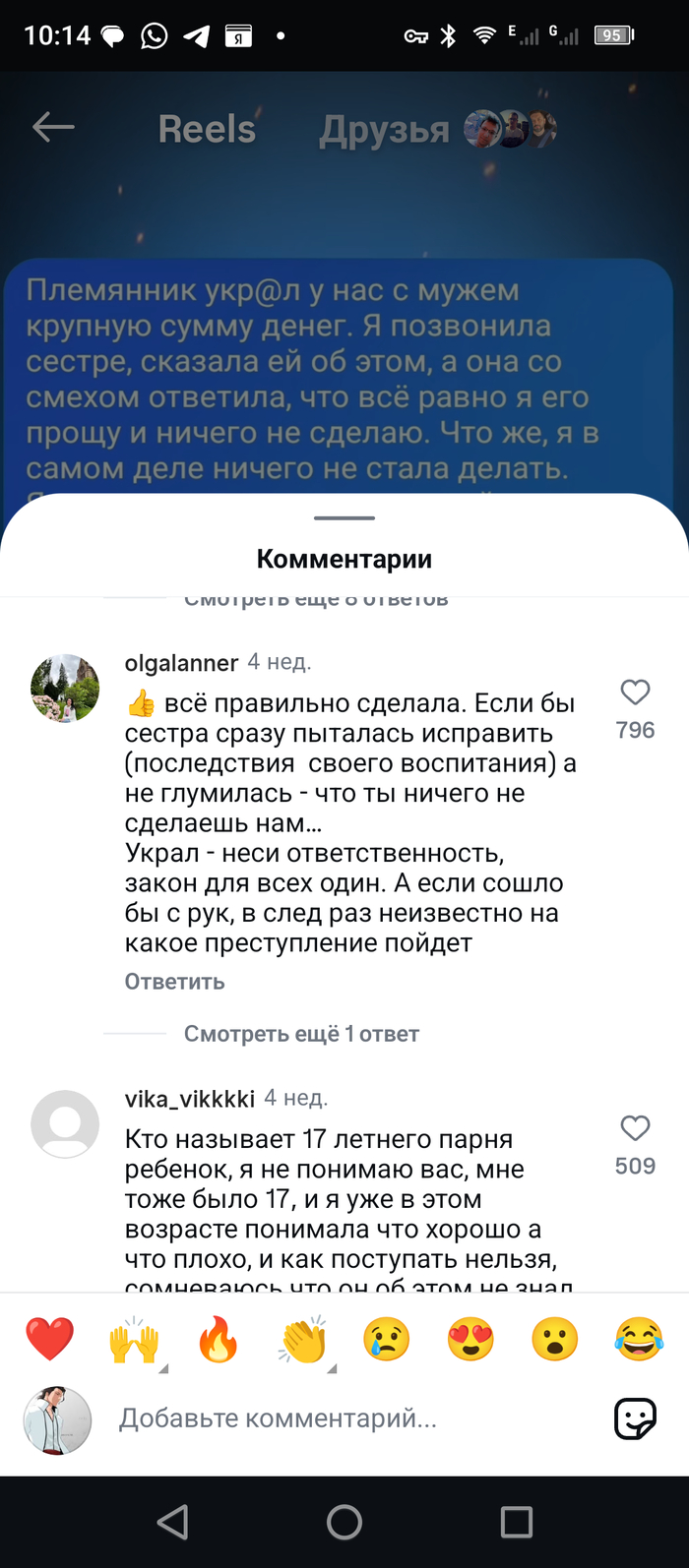This screenshot has height=1568, width=689.
Task: Switch to the Reels tab
Action: point(207,129)
